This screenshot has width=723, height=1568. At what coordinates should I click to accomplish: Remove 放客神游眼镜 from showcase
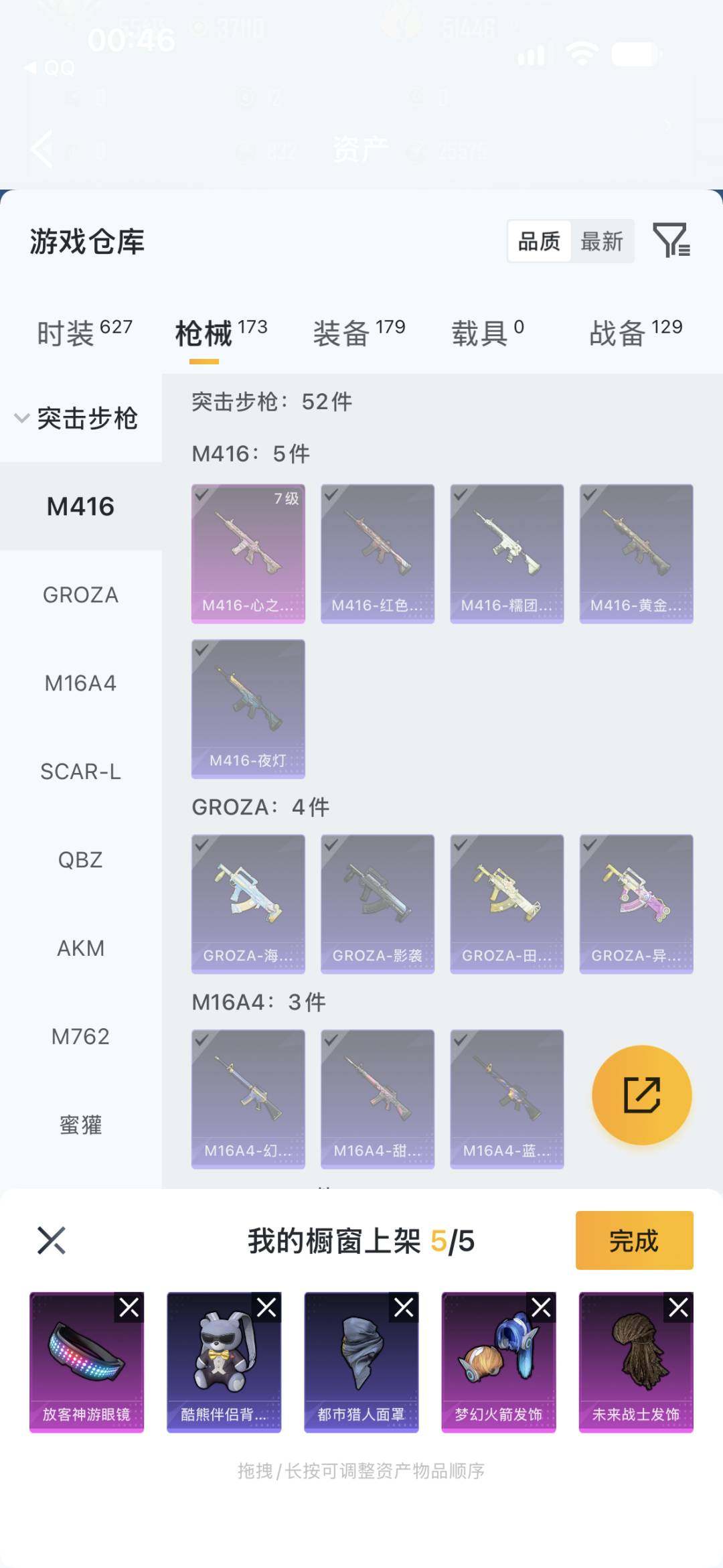(x=129, y=1307)
